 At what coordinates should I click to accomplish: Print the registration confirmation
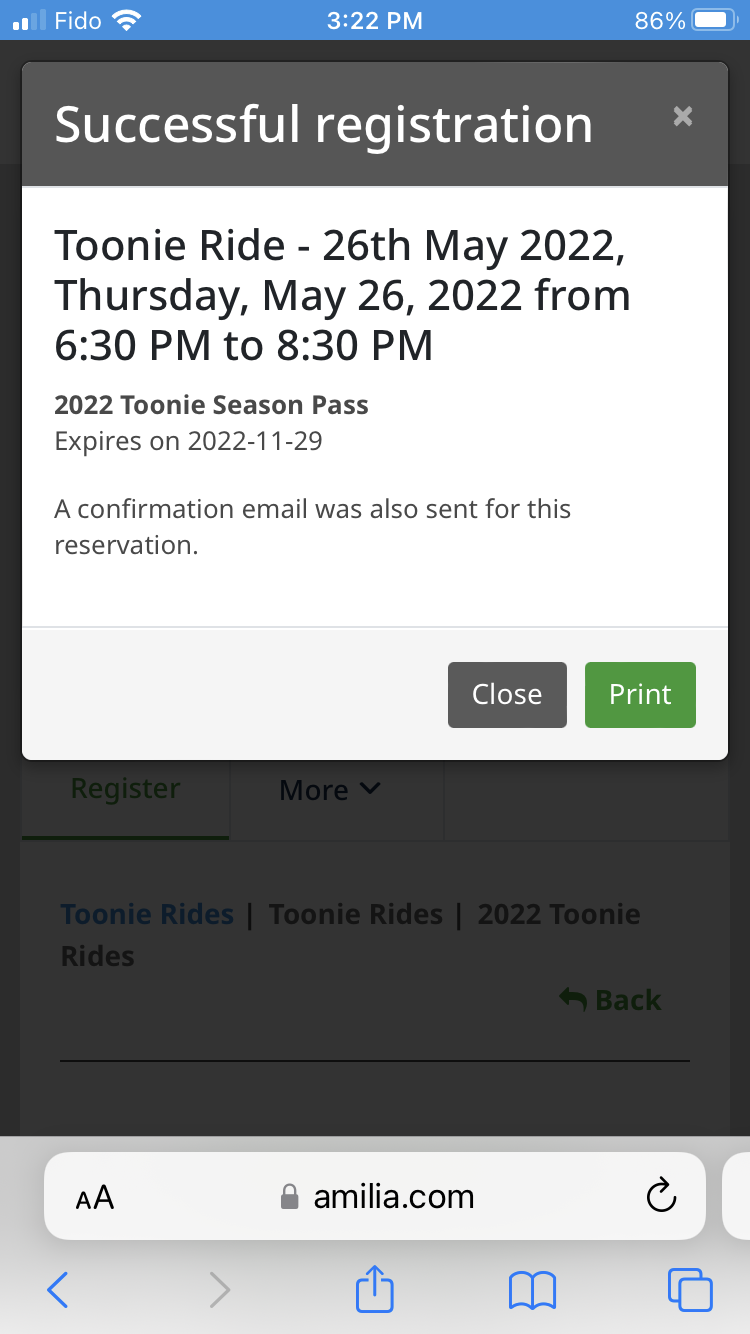(x=640, y=694)
